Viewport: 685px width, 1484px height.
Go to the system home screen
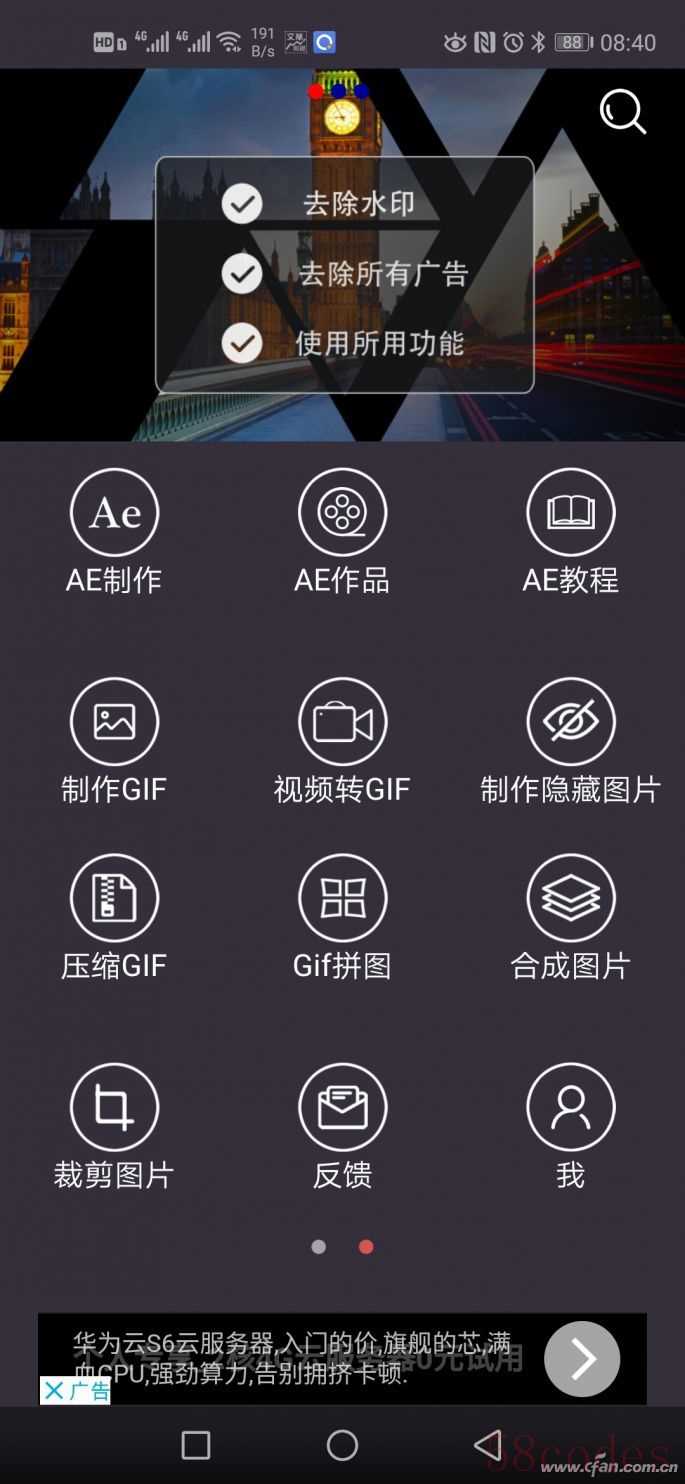pyautogui.click(x=342, y=1445)
